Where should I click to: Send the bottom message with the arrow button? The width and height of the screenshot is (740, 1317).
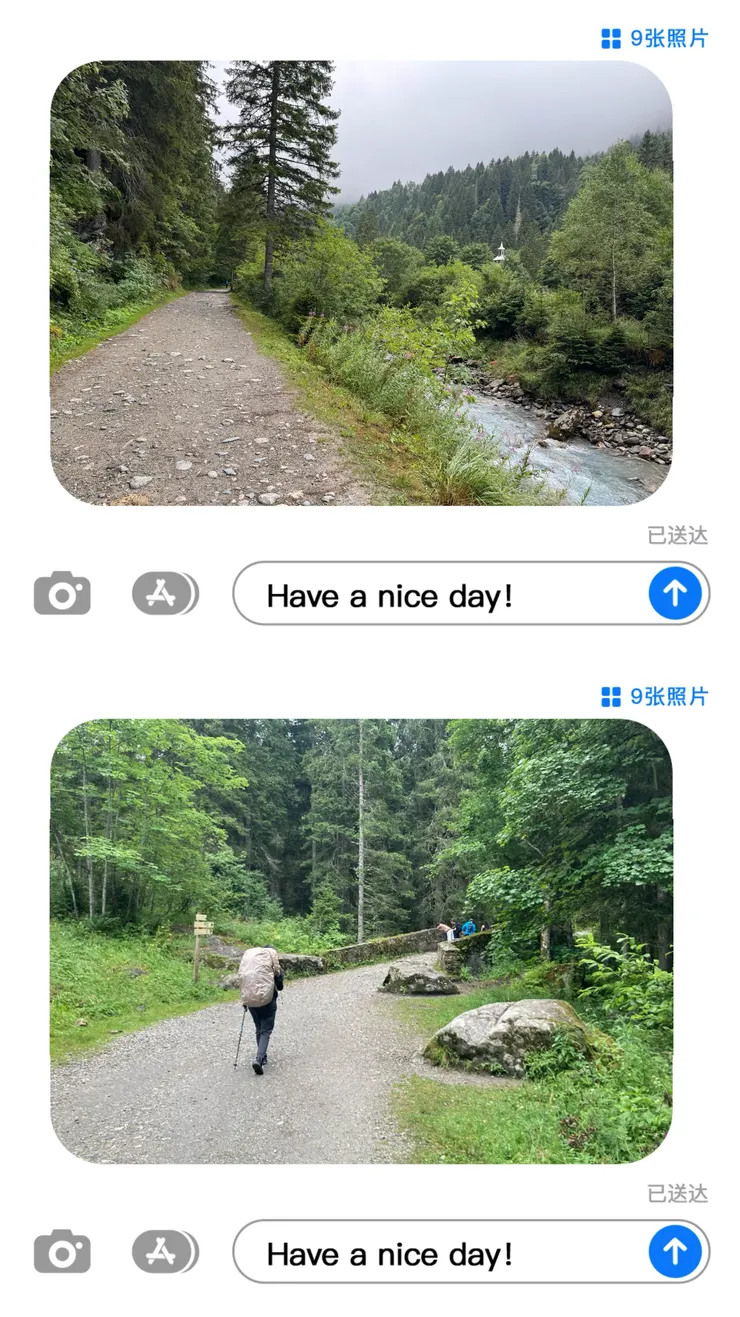click(x=675, y=1252)
